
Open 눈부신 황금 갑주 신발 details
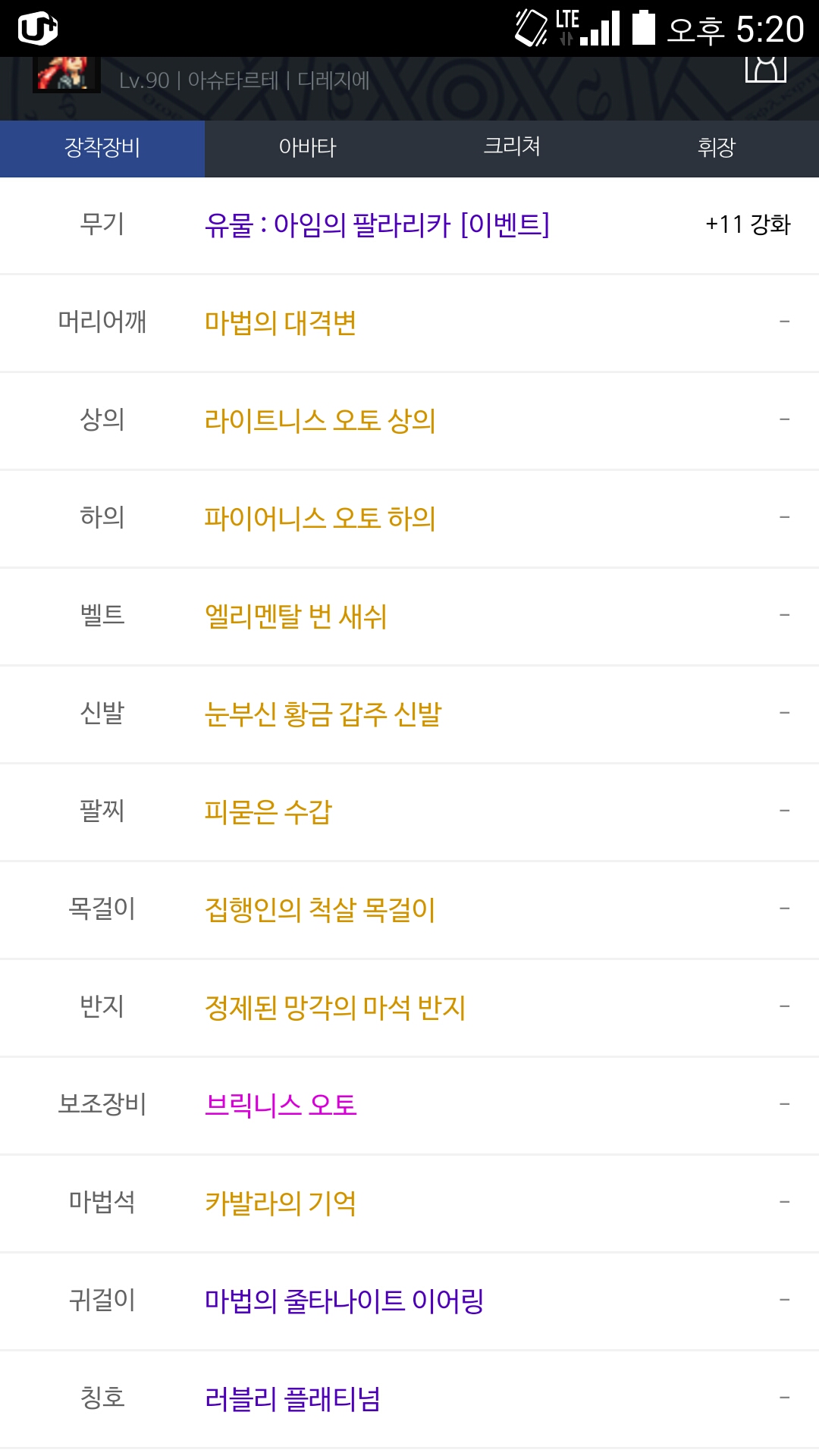coord(323,714)
